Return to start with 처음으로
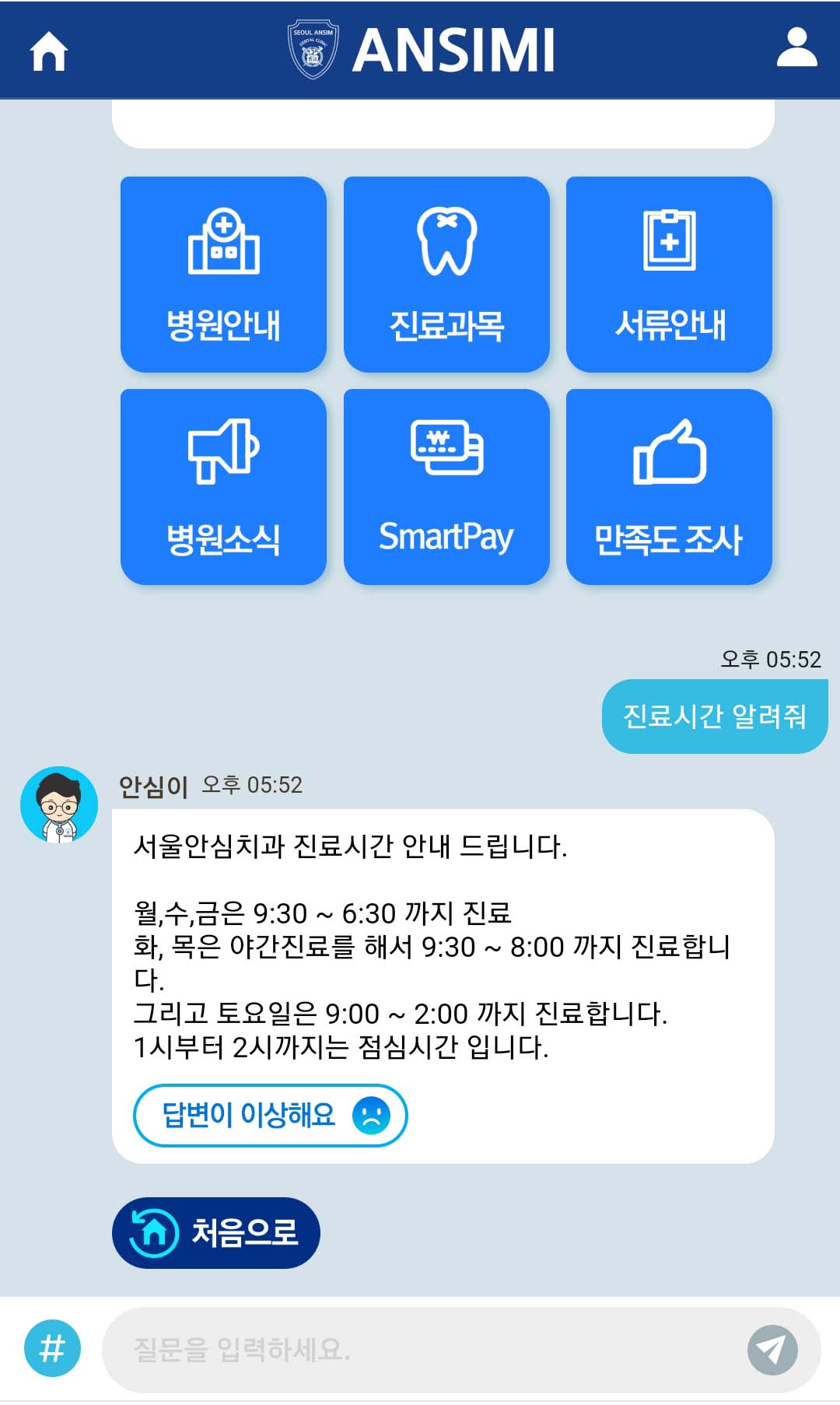Screen dimensions: 840x1405 [216, 1232]
